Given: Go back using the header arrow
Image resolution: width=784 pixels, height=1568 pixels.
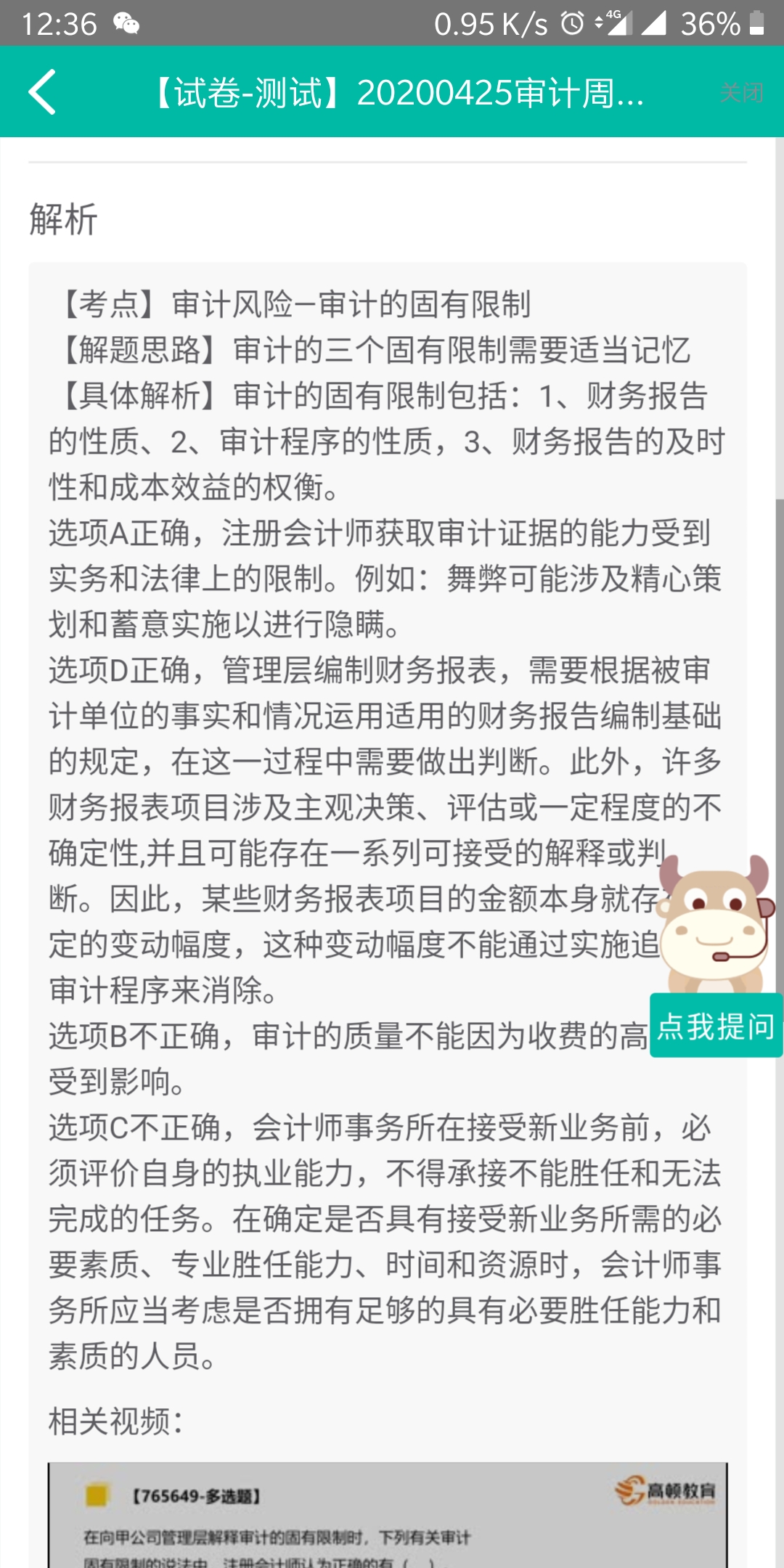Looking at the screenshot, I should coord(42,92).
